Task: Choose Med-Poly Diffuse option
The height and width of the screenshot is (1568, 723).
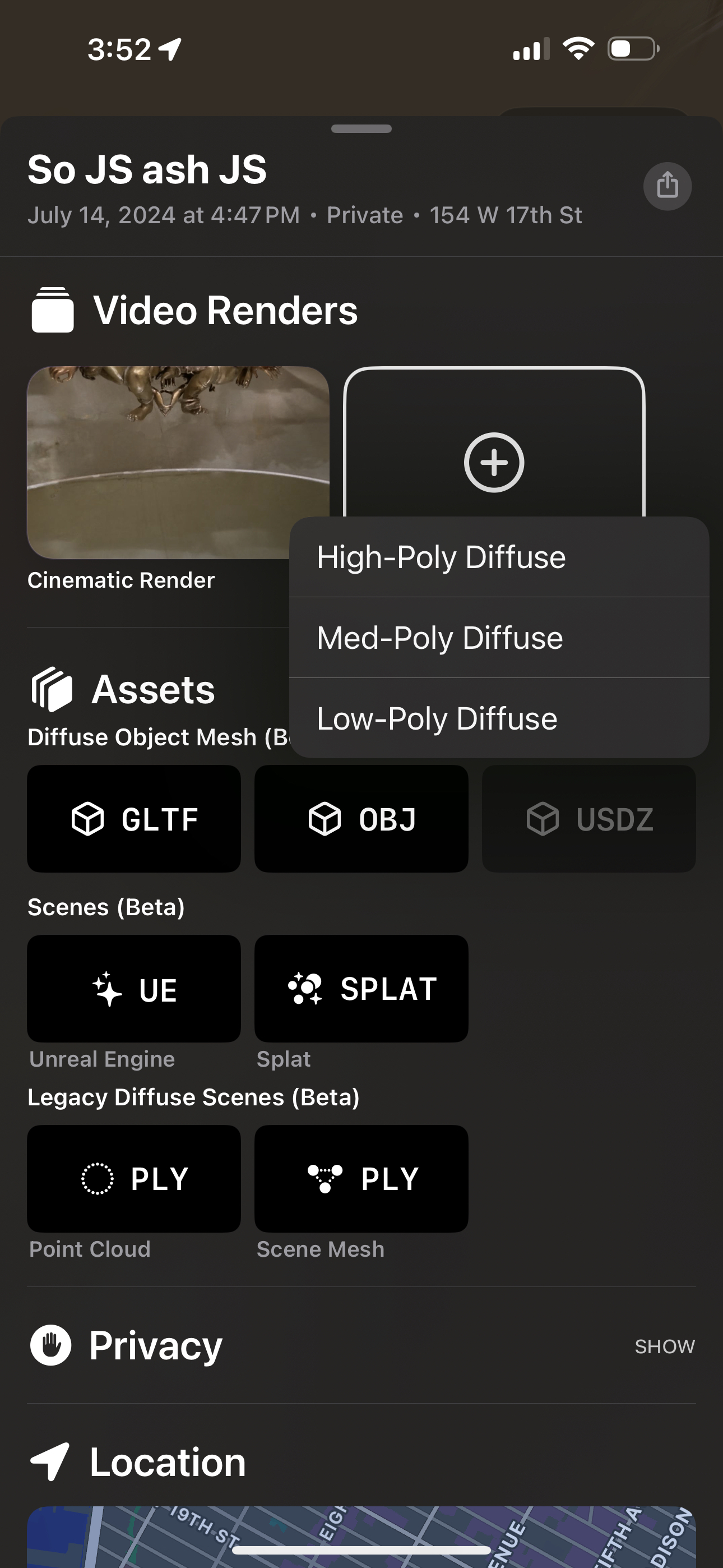Action: pos(499,637)
